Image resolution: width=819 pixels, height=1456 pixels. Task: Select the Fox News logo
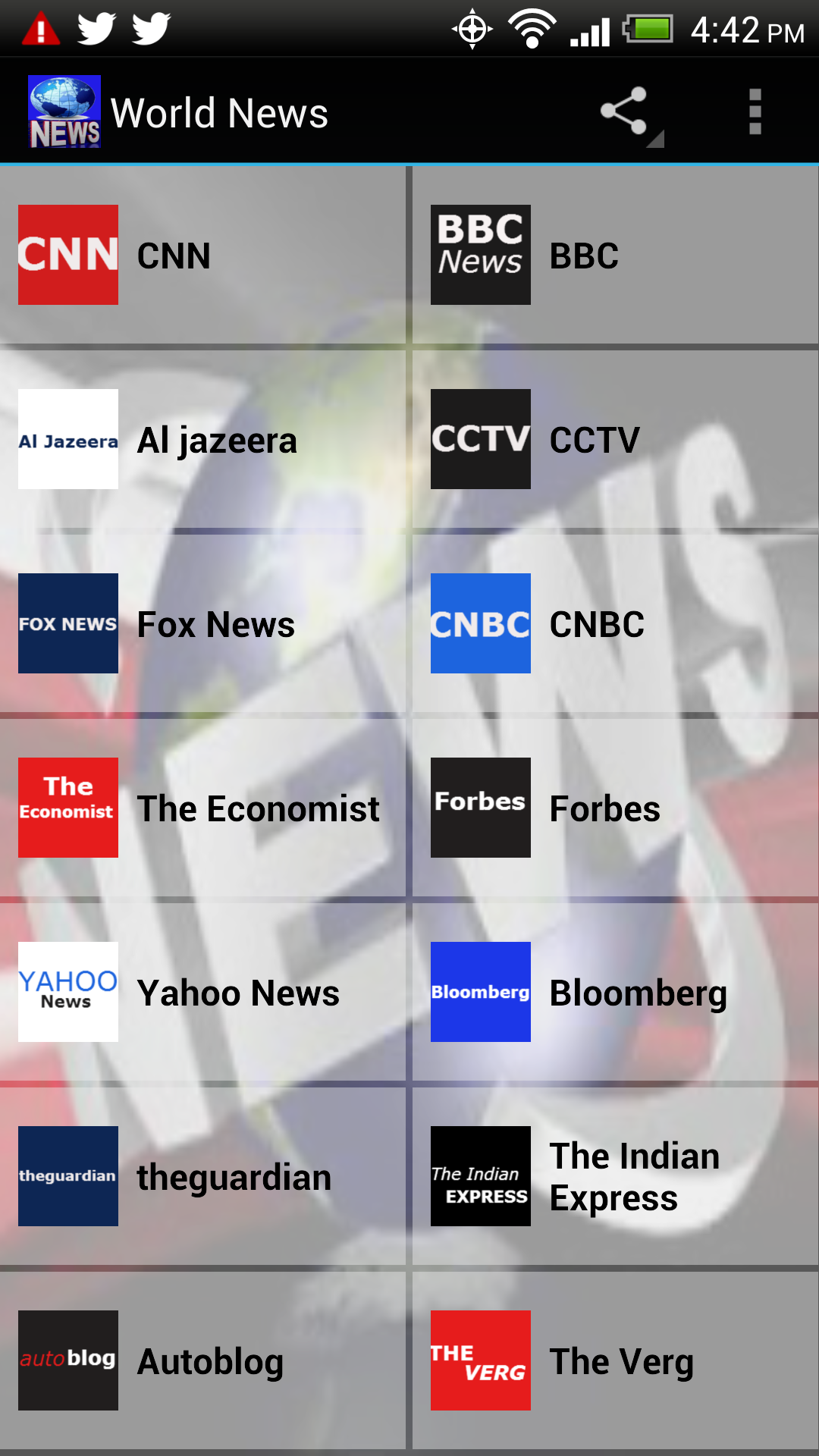tap(67, 623)
